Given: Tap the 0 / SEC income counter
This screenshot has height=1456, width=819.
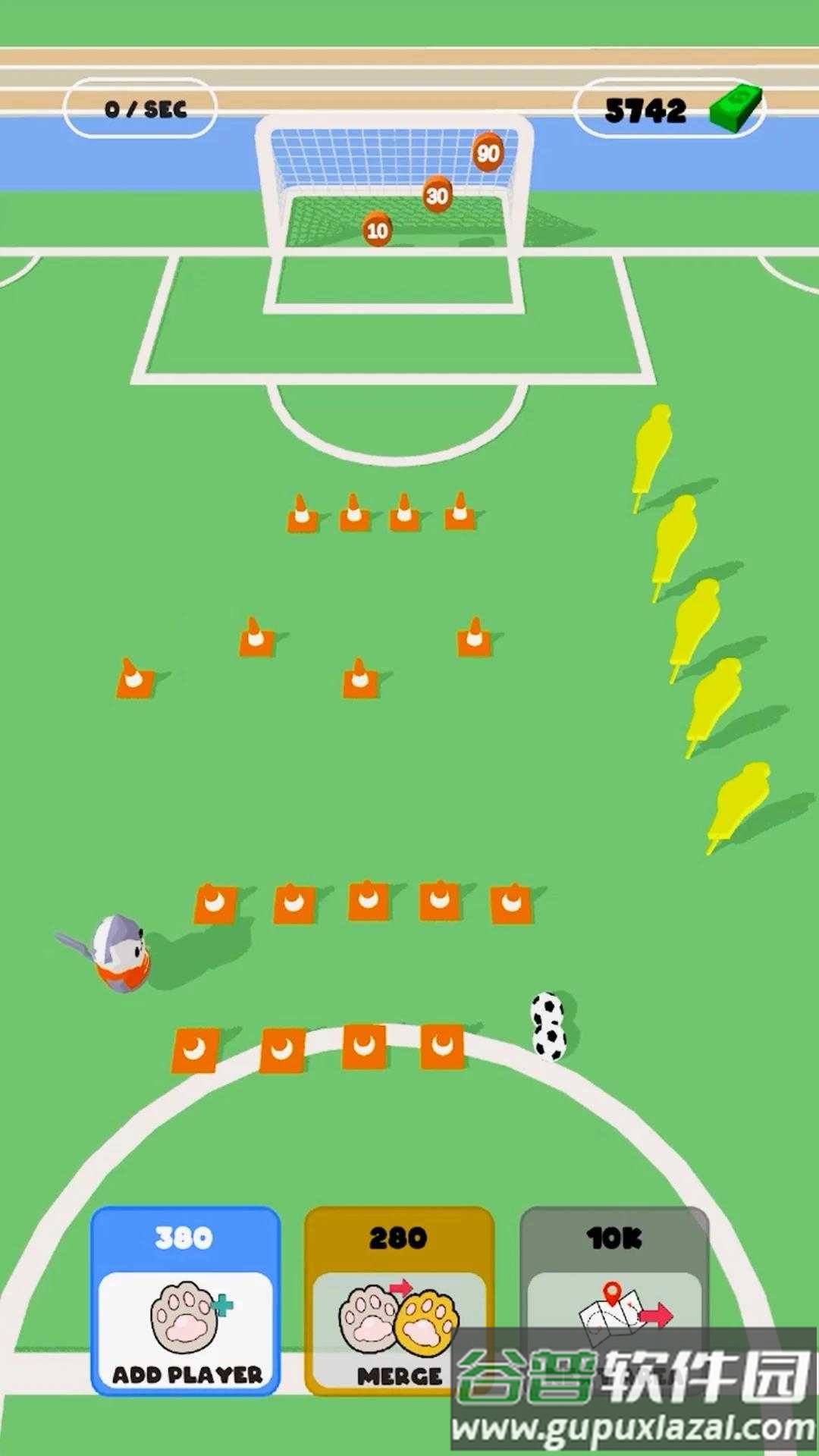Looking at the screenshot, I should (146, 108).
